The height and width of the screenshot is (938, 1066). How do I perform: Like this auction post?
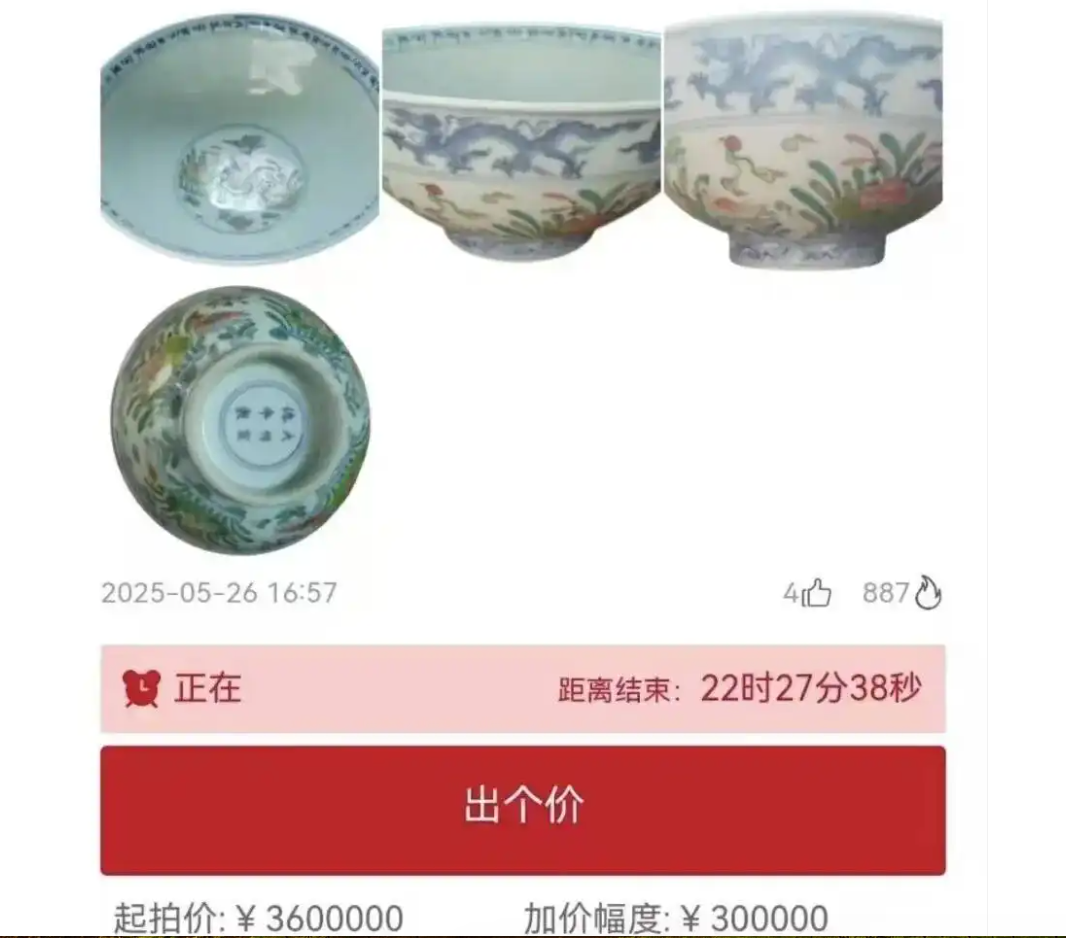click(817, 594)
